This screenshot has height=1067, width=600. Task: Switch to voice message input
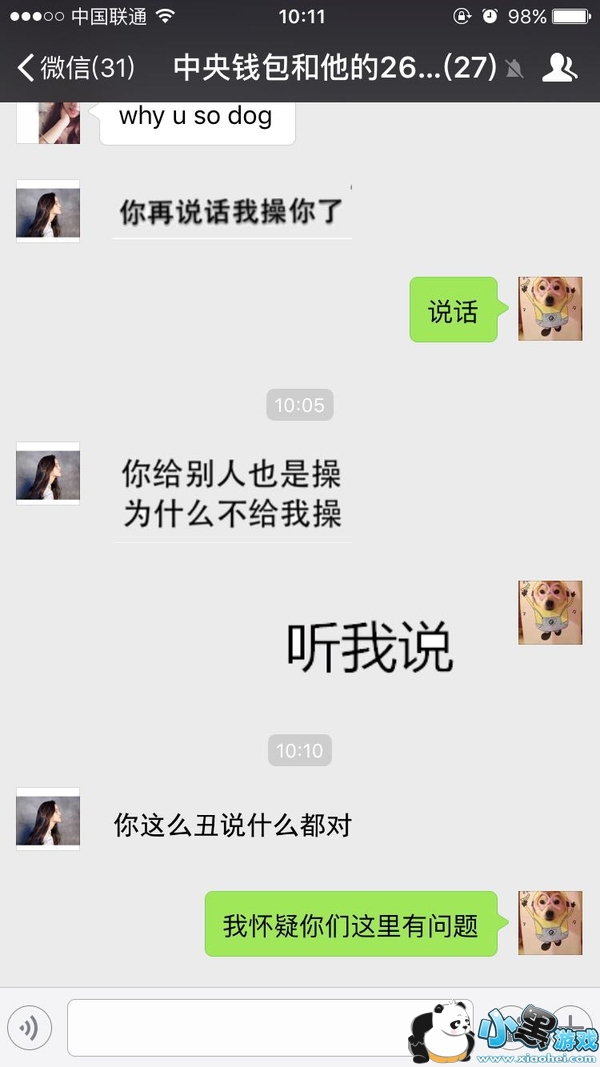pyautogui.click(x=30, y=1027)
